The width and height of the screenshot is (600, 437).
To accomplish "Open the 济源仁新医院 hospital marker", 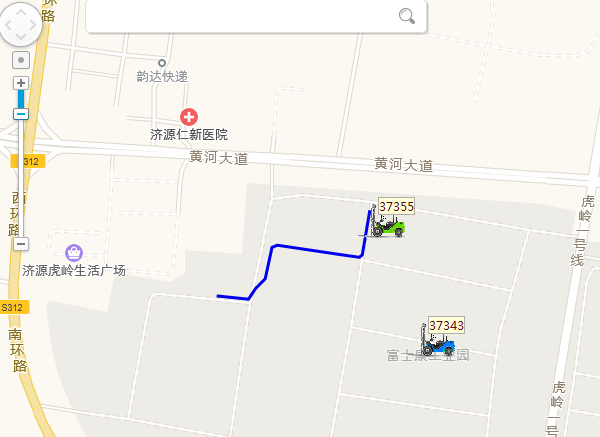I will click(188, 117).
